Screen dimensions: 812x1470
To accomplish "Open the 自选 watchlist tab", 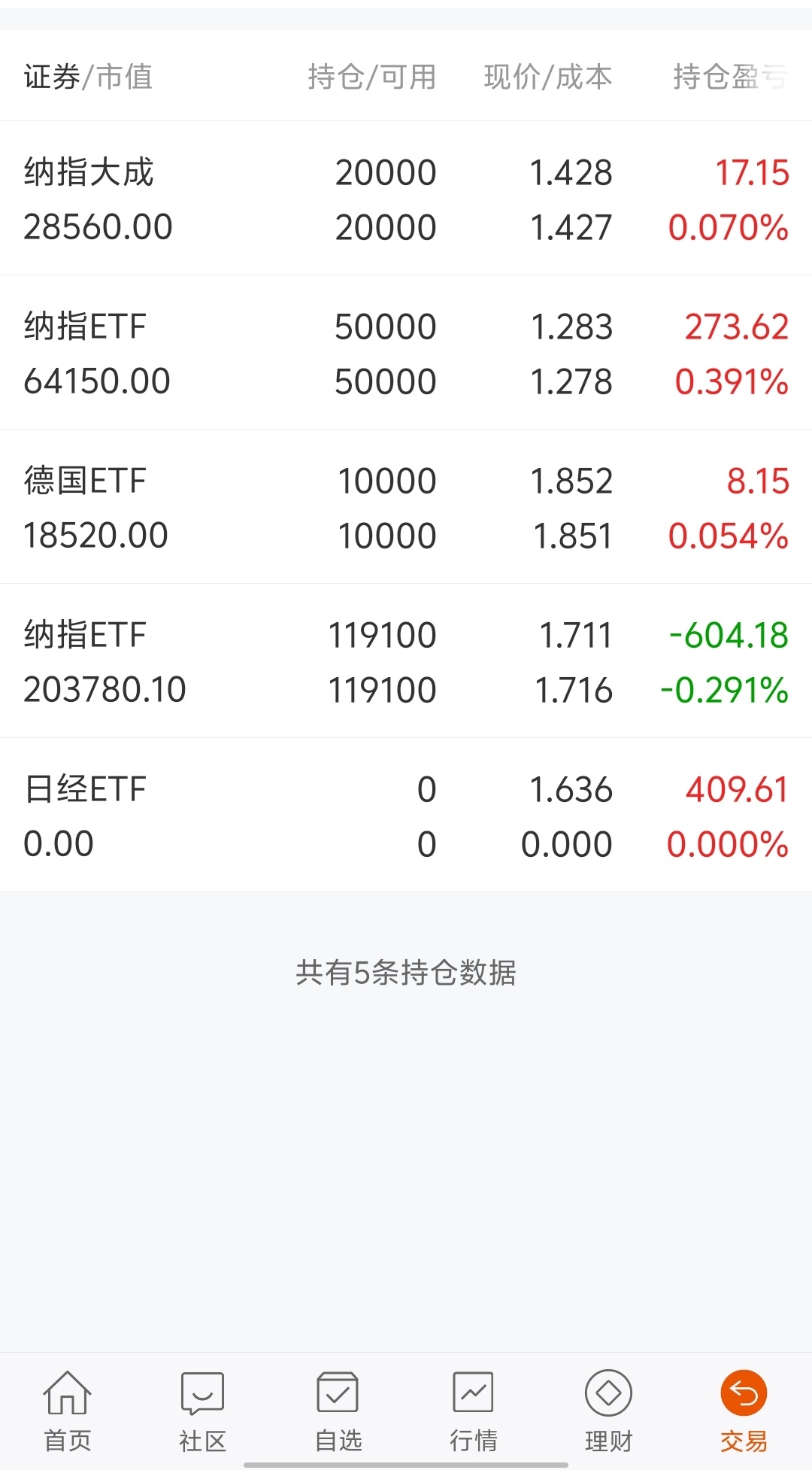I will point(338,1411).
